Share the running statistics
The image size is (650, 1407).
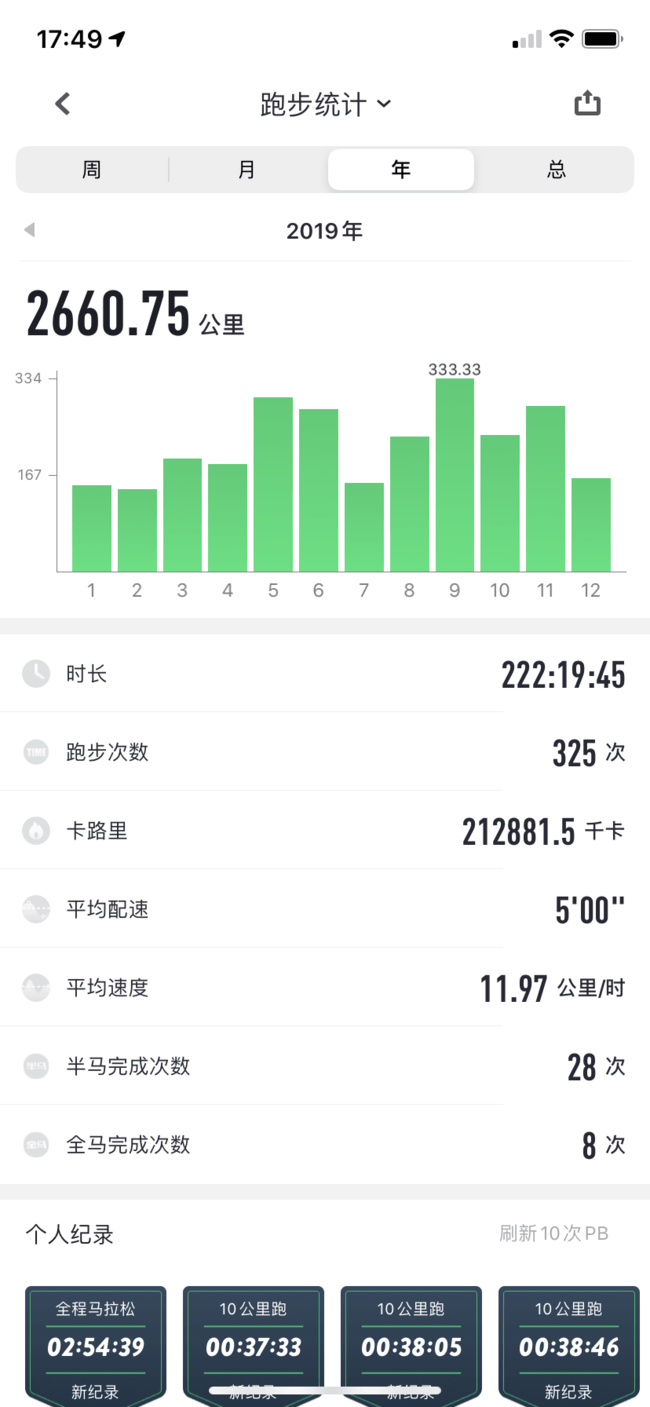click(587, 103)
